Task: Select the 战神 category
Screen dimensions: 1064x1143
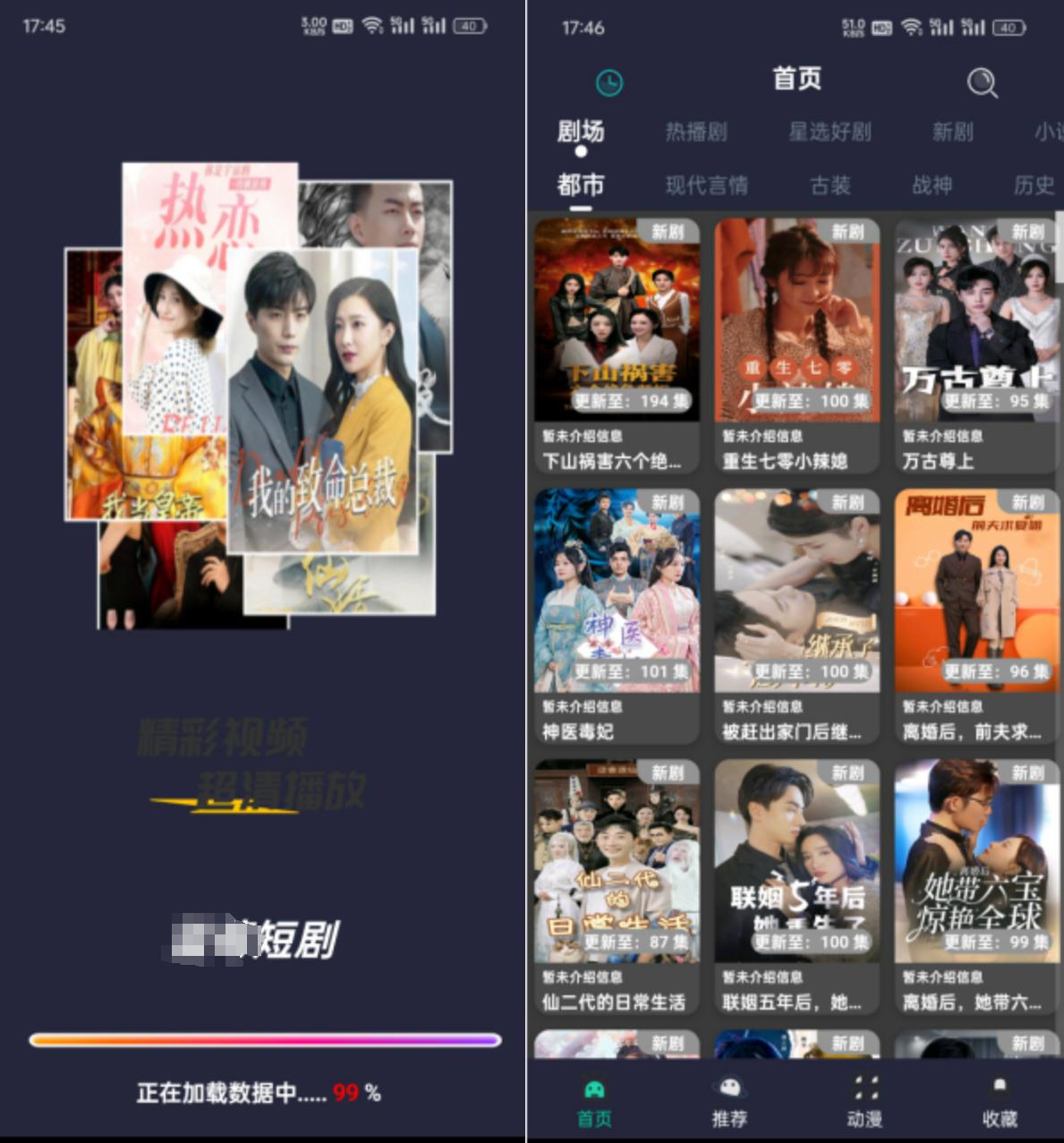Action: coord(932,185)
